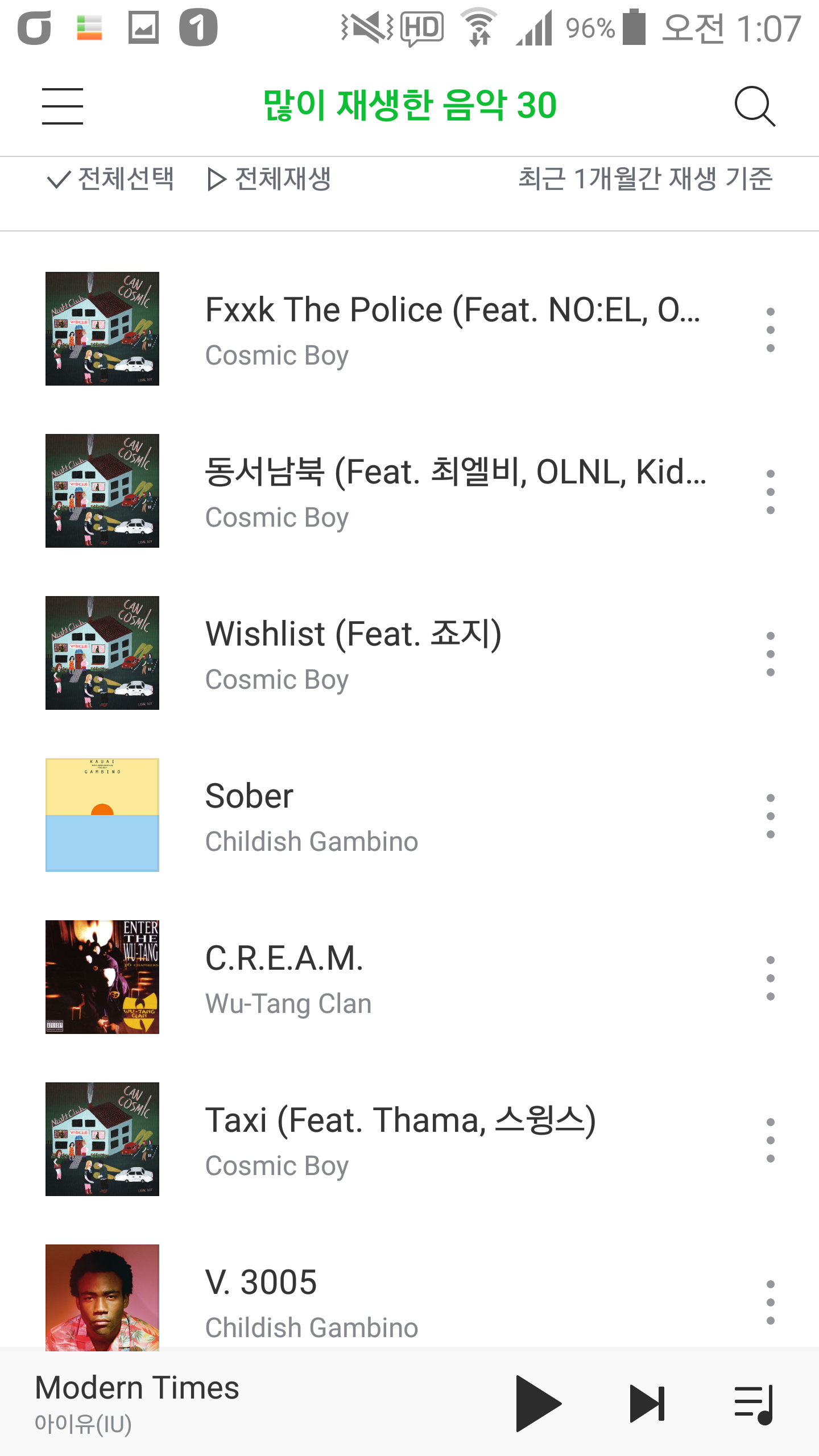Screen dimensions: 819x1456
Task: Open more options for 동서남북
Action: 770,492
